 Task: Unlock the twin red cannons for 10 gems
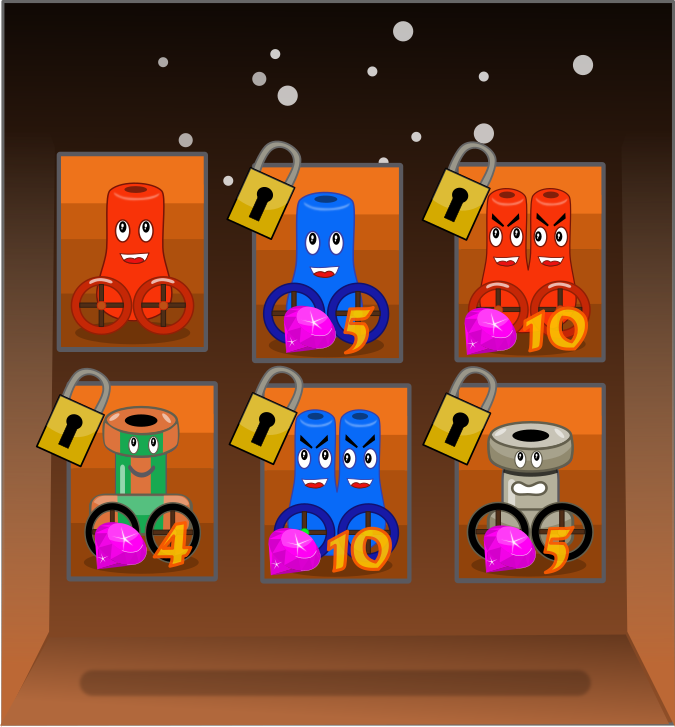click(x=530, y=262)
